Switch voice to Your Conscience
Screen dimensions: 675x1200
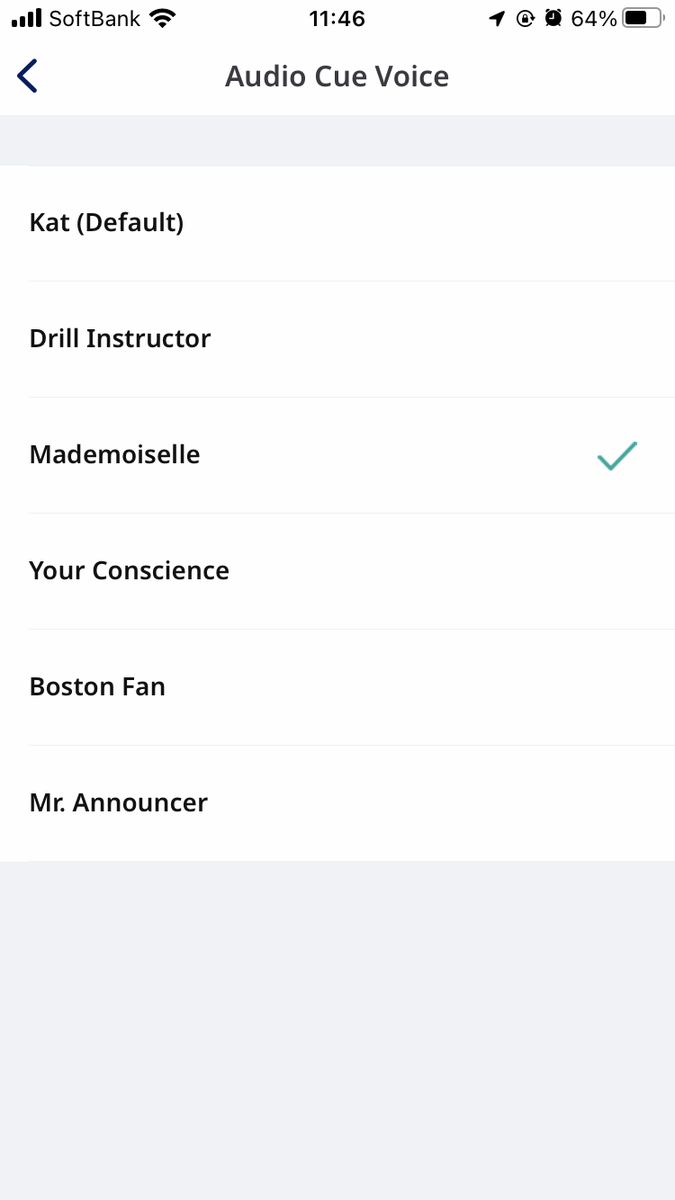click(x=337, y=571)
